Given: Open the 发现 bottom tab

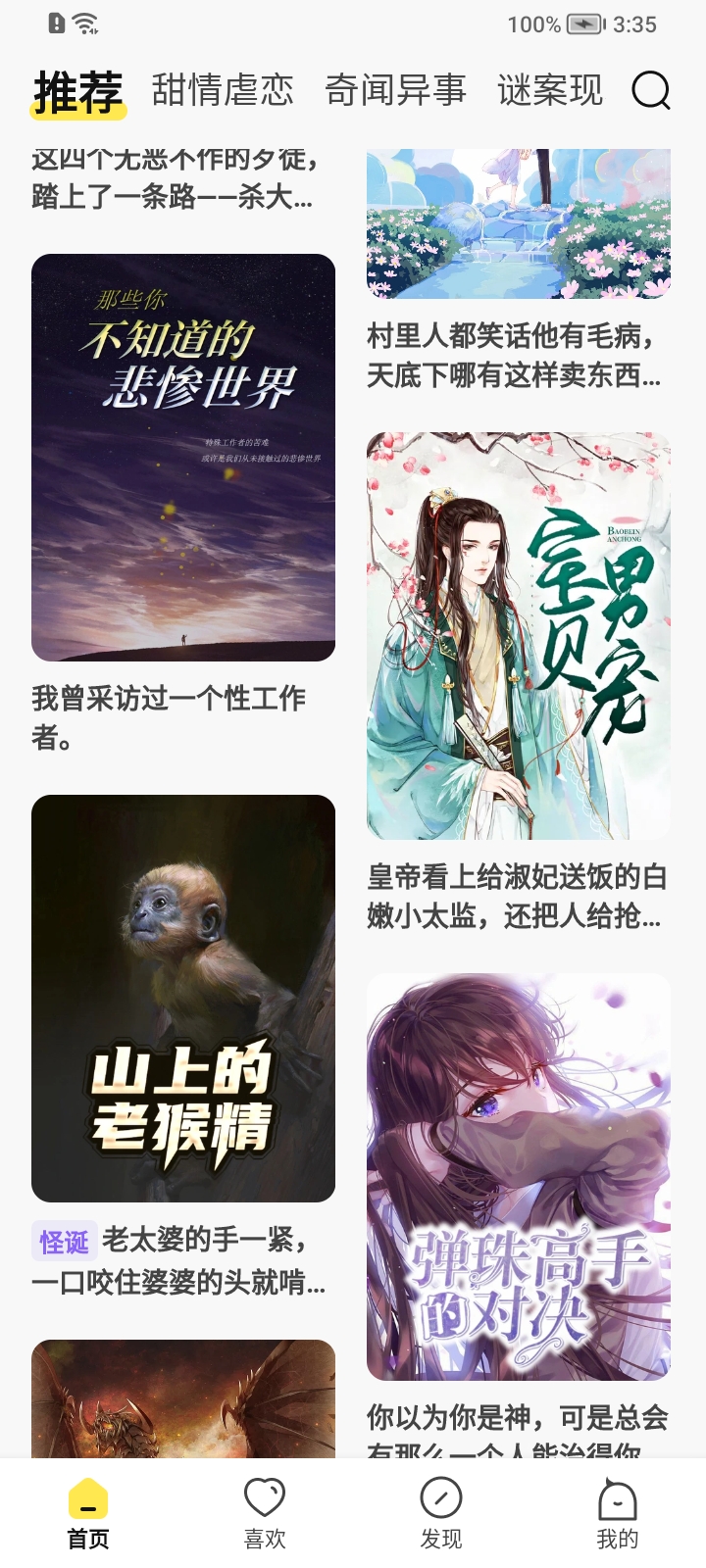Looking at the screenshot, I should pyautogui.click(x=441, y=1514).
